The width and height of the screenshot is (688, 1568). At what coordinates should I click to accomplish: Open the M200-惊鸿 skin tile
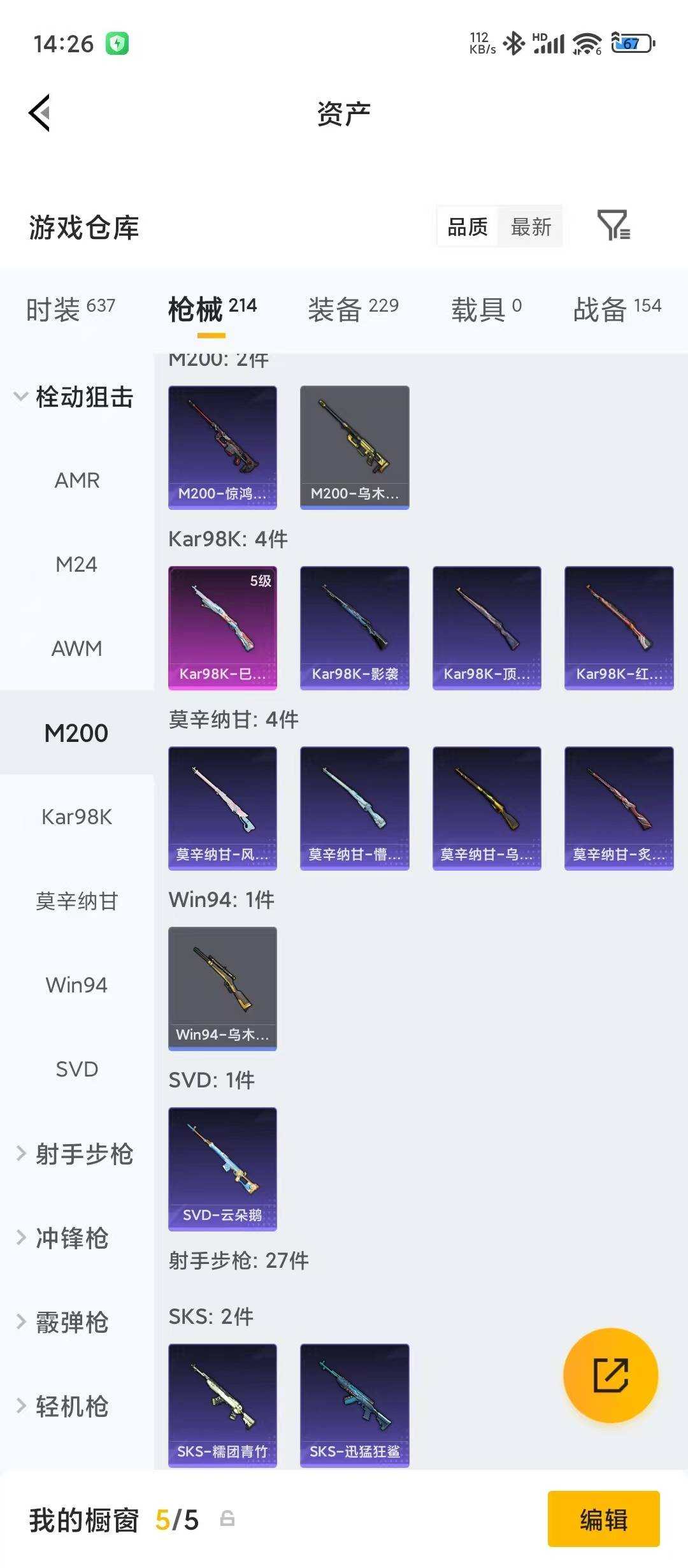point(222,447)
